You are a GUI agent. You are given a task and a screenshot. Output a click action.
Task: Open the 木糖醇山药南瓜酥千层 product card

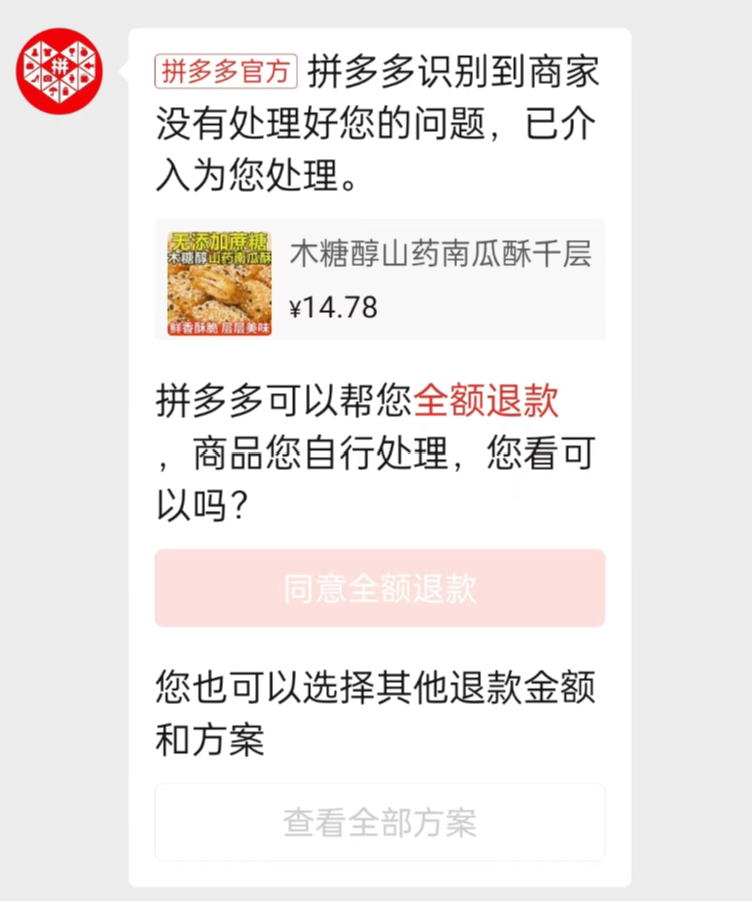pos(380,279)
